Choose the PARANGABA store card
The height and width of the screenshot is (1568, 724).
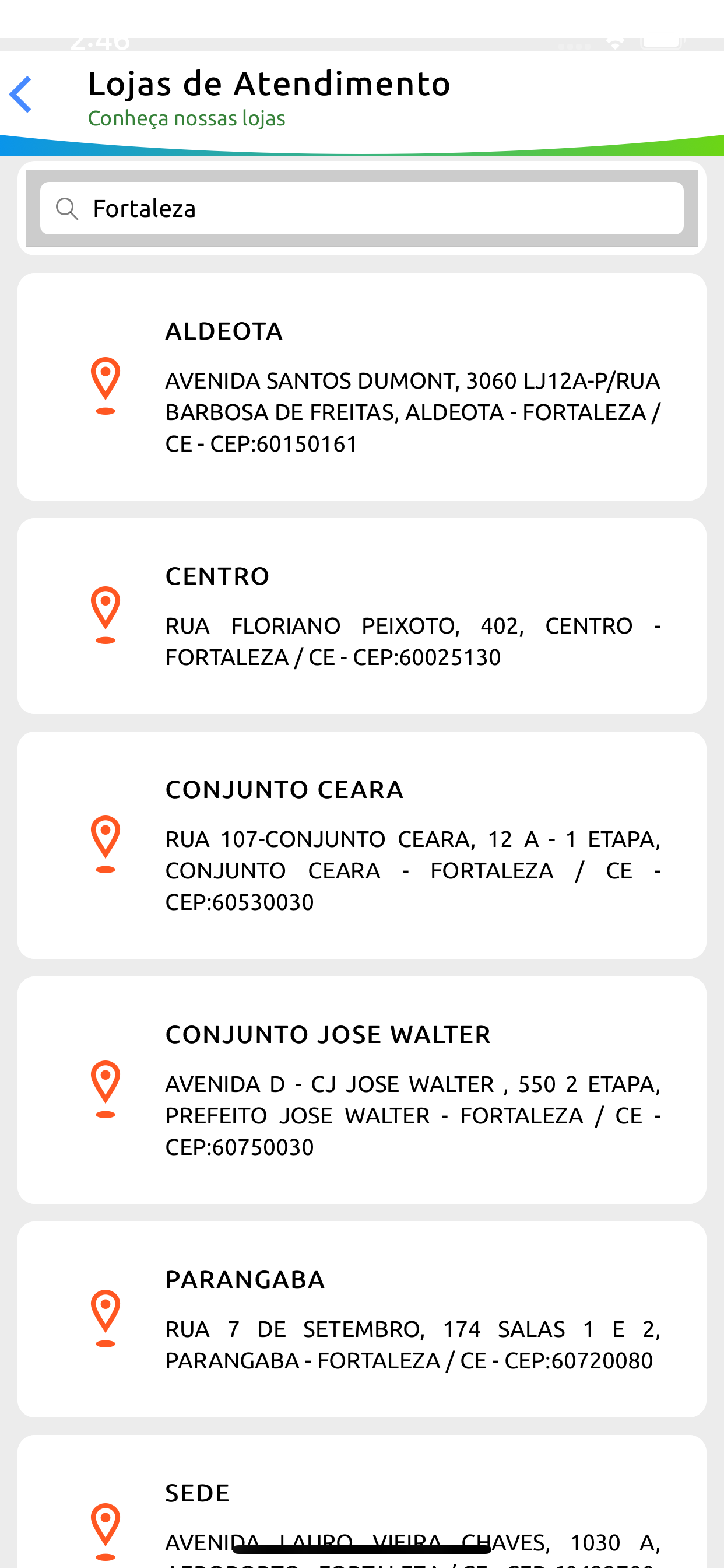[361, 1318]
